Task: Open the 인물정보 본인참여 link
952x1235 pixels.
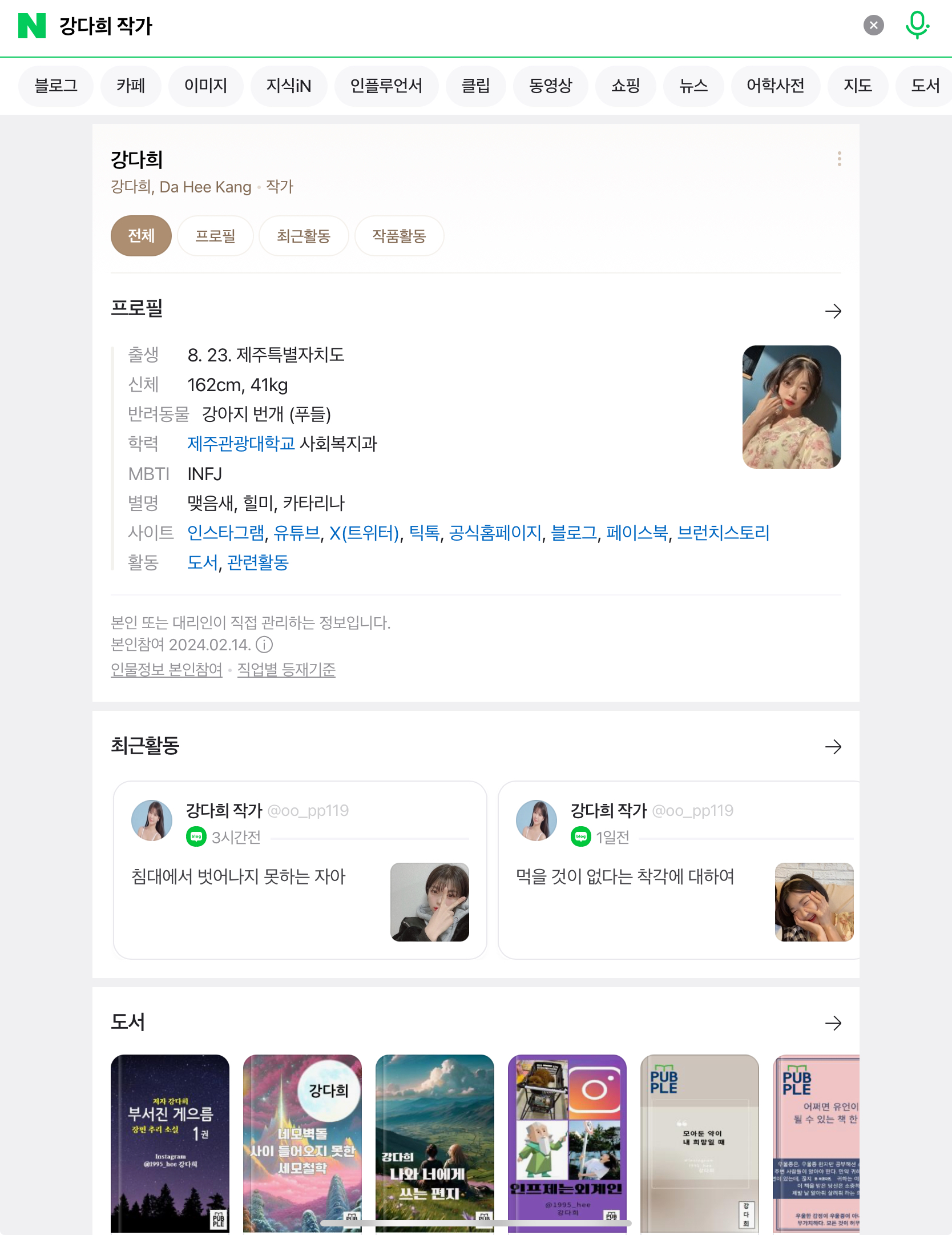Action: pos(166,669)
